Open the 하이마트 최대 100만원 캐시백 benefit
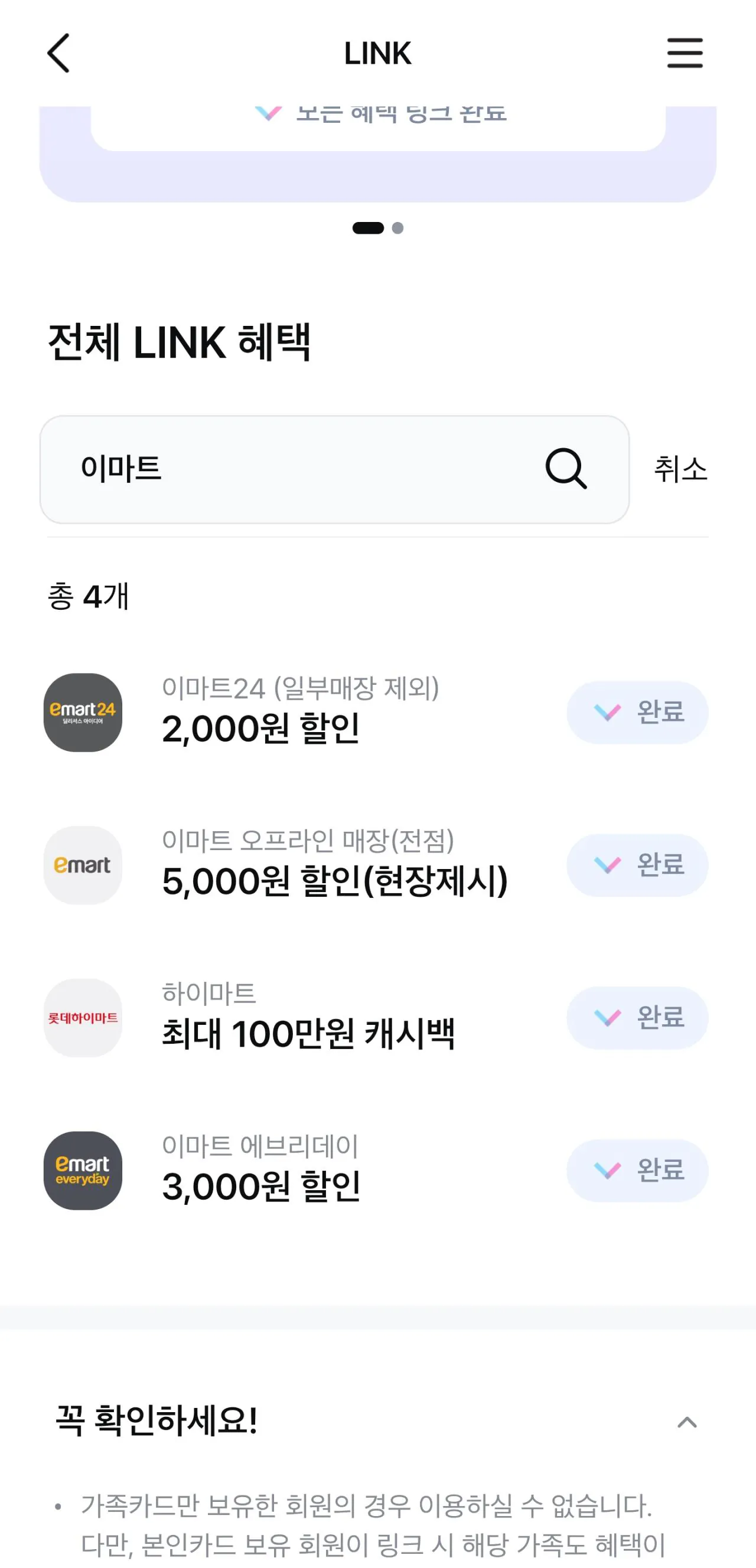The height and width of the screenshot is (1568, 756). click(308, 1018)
